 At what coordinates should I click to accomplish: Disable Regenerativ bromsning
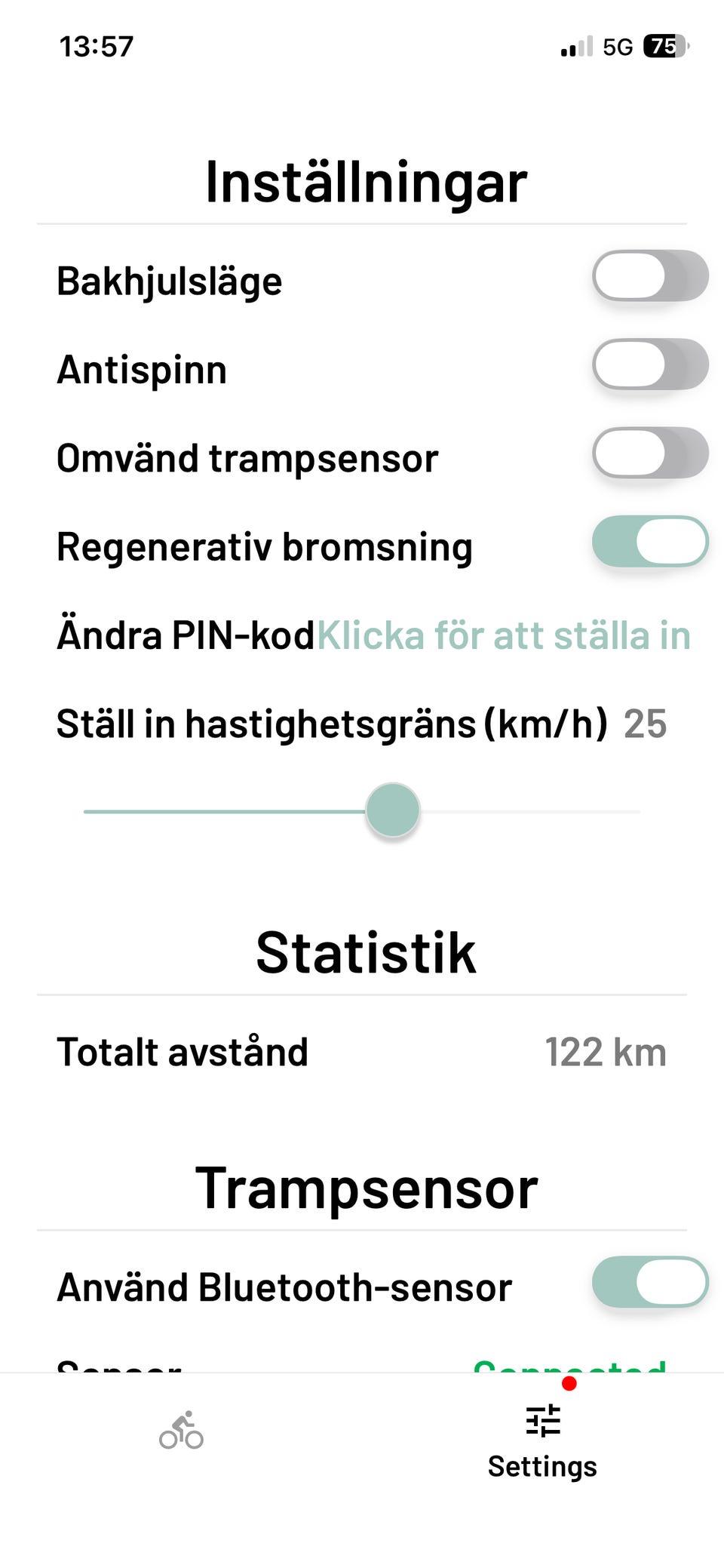point(650,542)
